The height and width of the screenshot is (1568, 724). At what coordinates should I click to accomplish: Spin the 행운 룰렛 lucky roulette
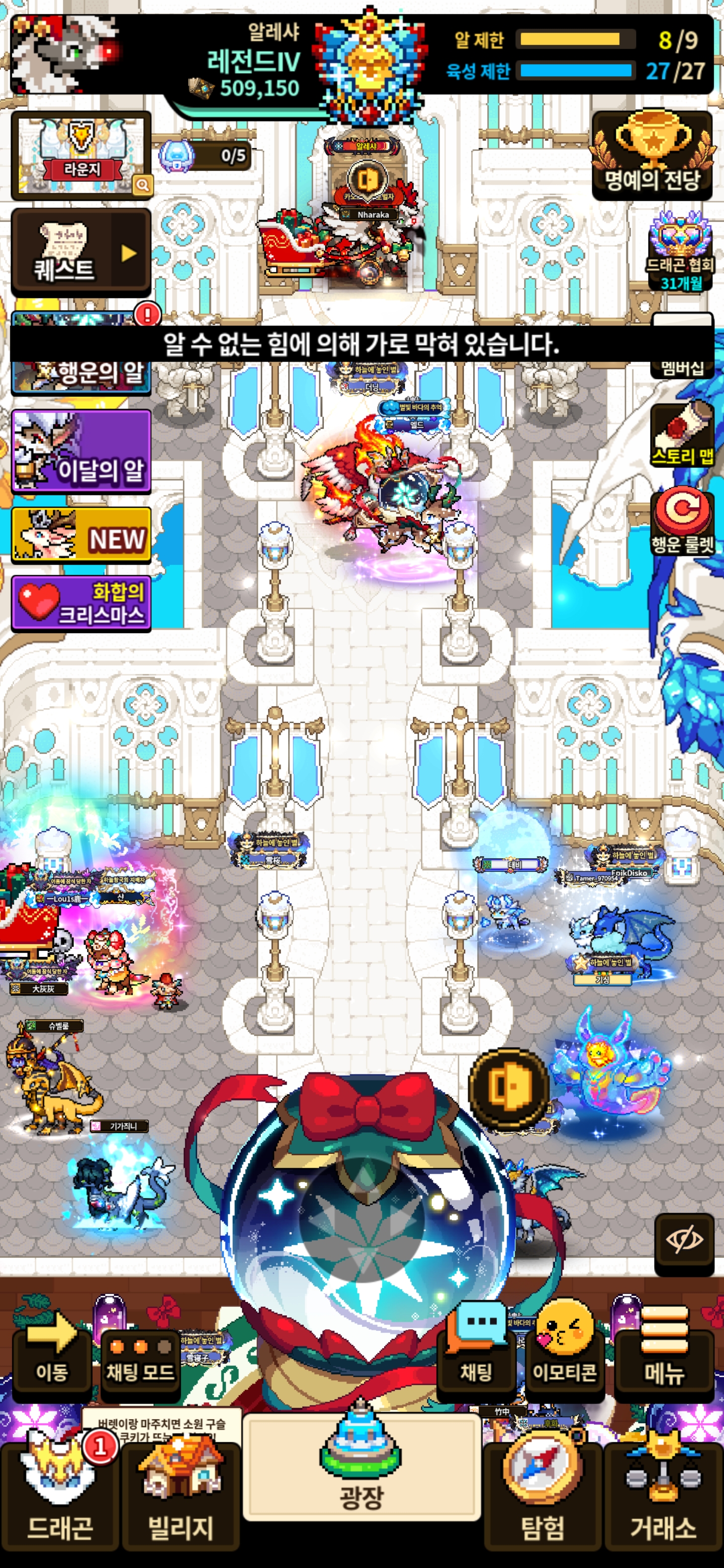coord(682,521)
